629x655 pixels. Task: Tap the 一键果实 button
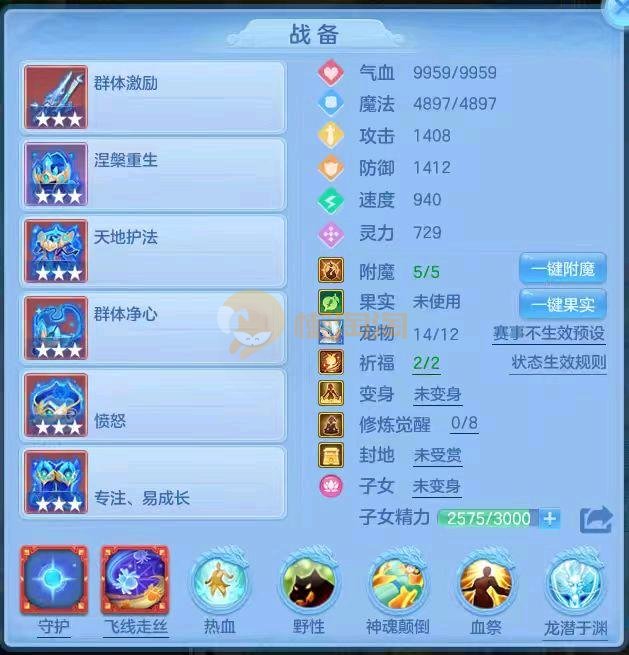[562, 304]
